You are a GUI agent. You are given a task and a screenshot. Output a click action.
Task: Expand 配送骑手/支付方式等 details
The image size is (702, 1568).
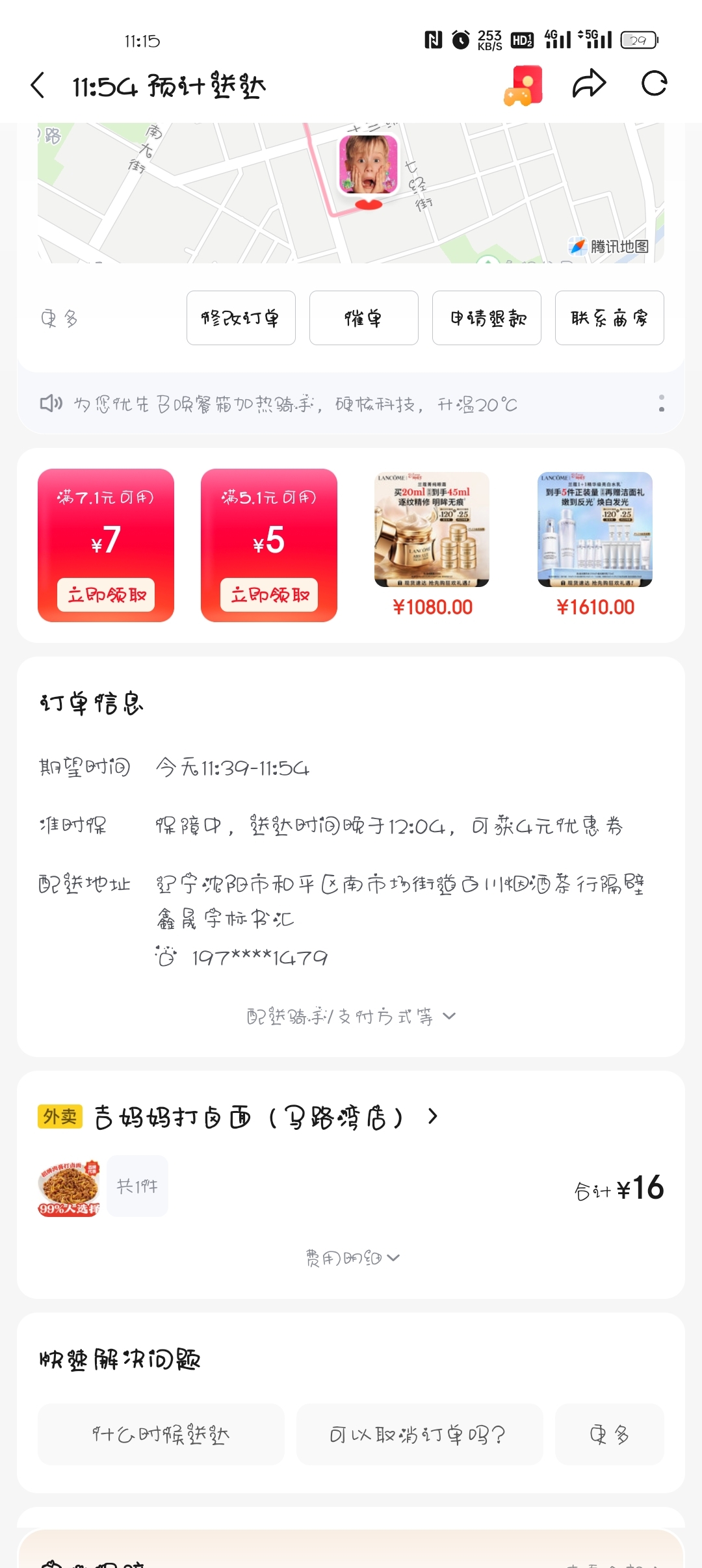351,1016
